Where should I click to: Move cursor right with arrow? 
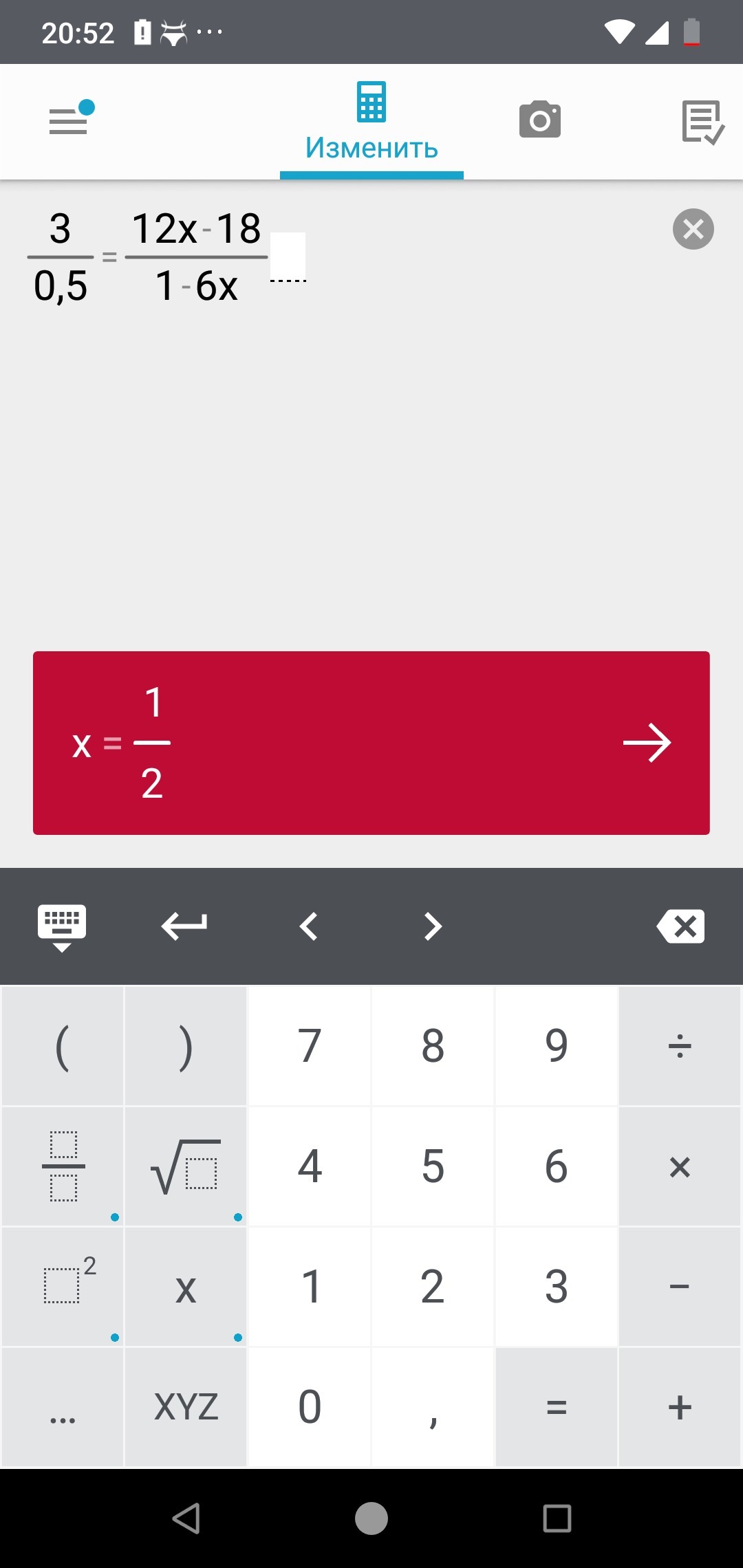[x=433, y=926]
